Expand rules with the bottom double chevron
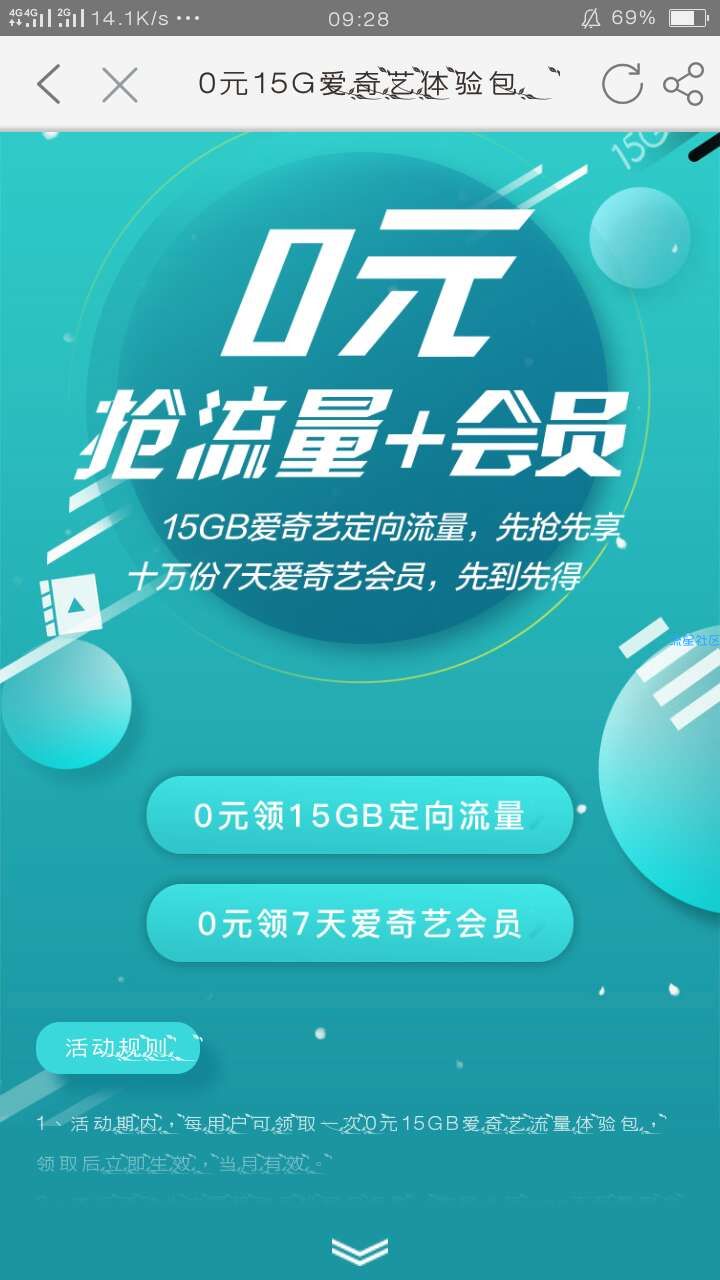 pyautogui.click(x=360, y=1250)
